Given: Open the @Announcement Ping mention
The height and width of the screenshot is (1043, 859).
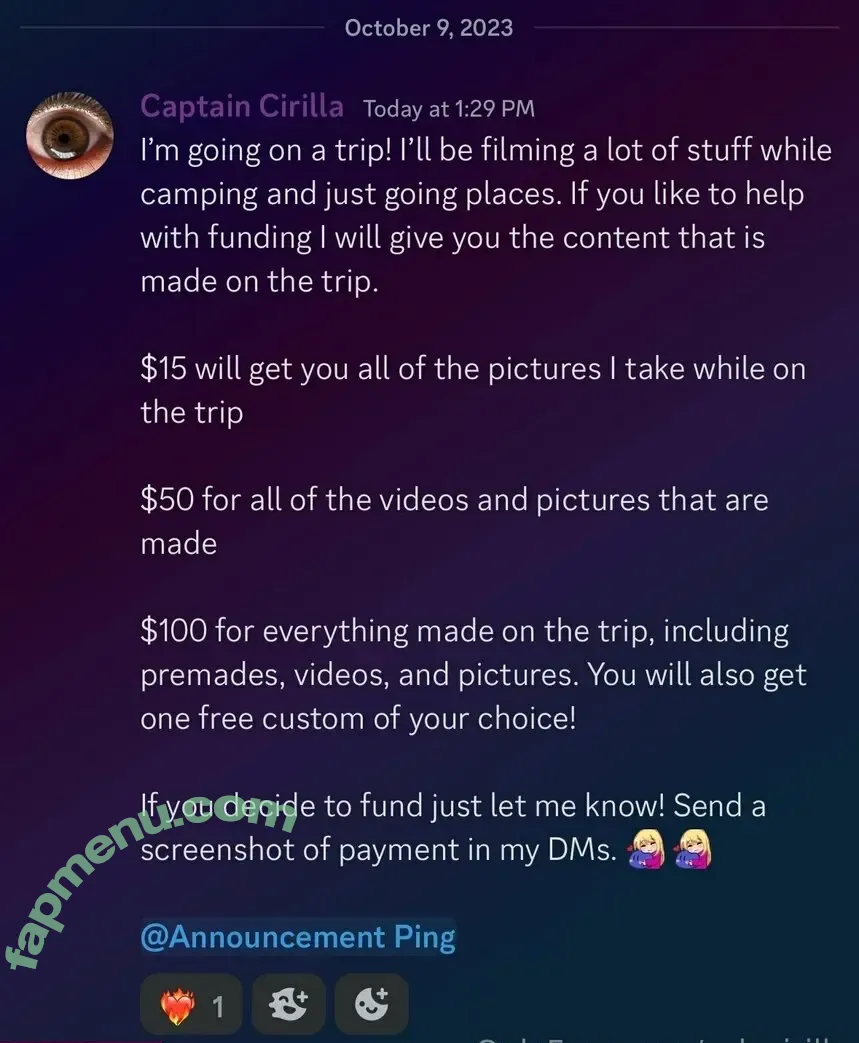Looking at the screenshot, I should point(298,937).
